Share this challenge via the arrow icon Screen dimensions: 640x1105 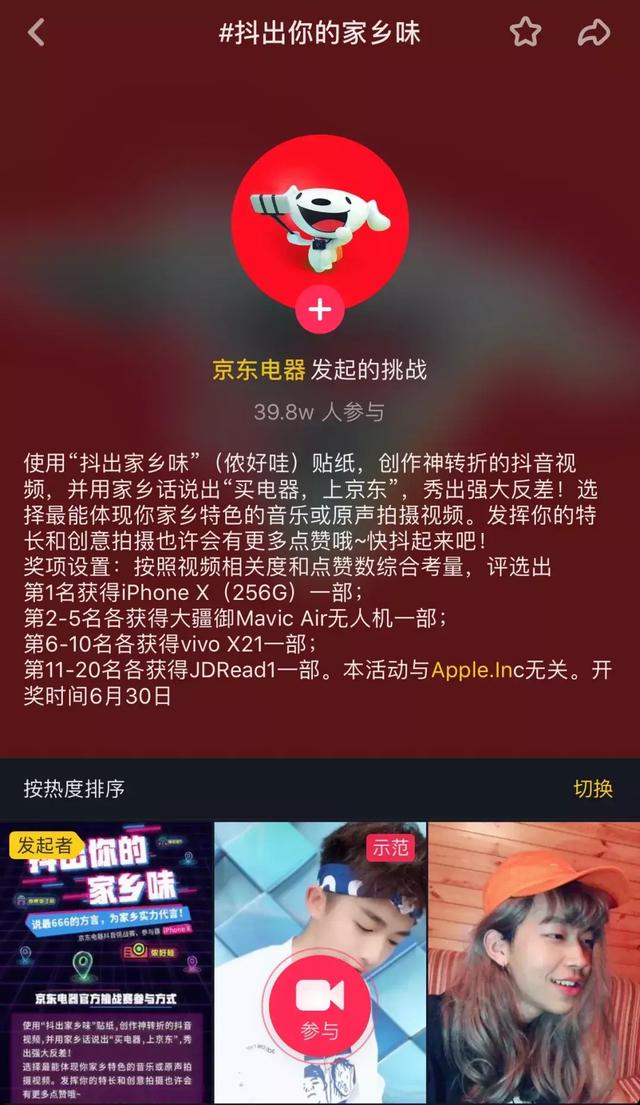tap(594, 33)
